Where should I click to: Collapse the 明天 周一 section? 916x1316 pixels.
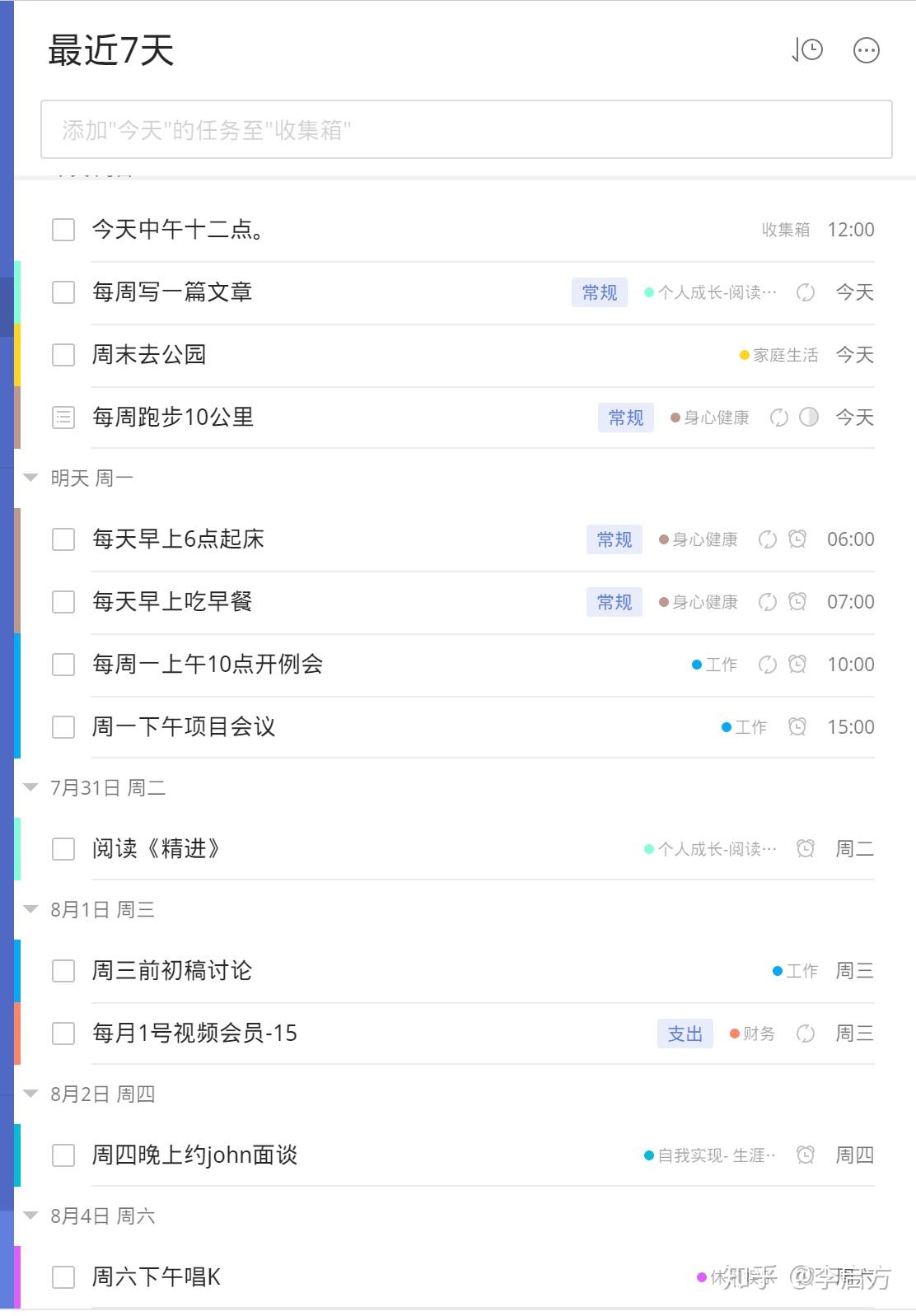(x=31, y=478)
